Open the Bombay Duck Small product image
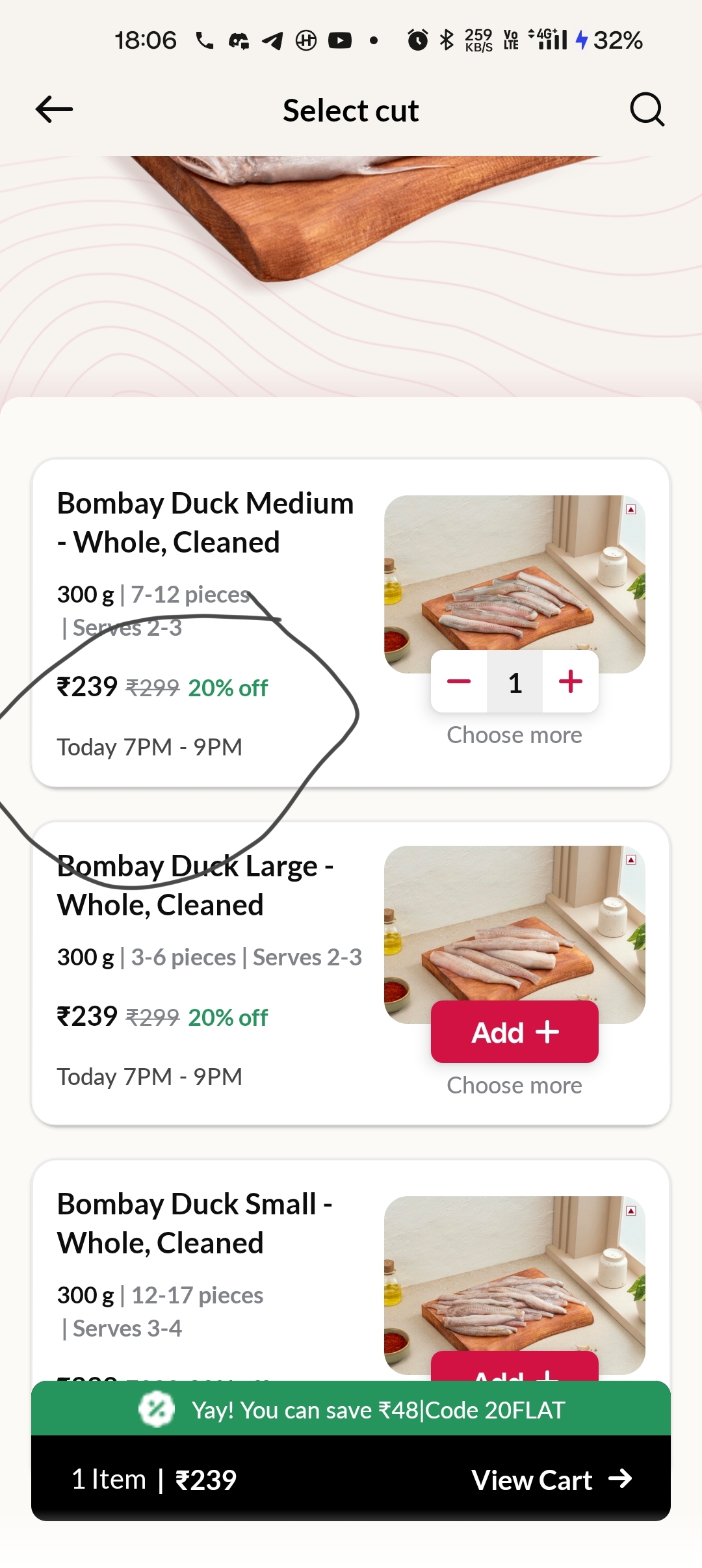The image size is (702, 1568). [x=514, y=1274]
